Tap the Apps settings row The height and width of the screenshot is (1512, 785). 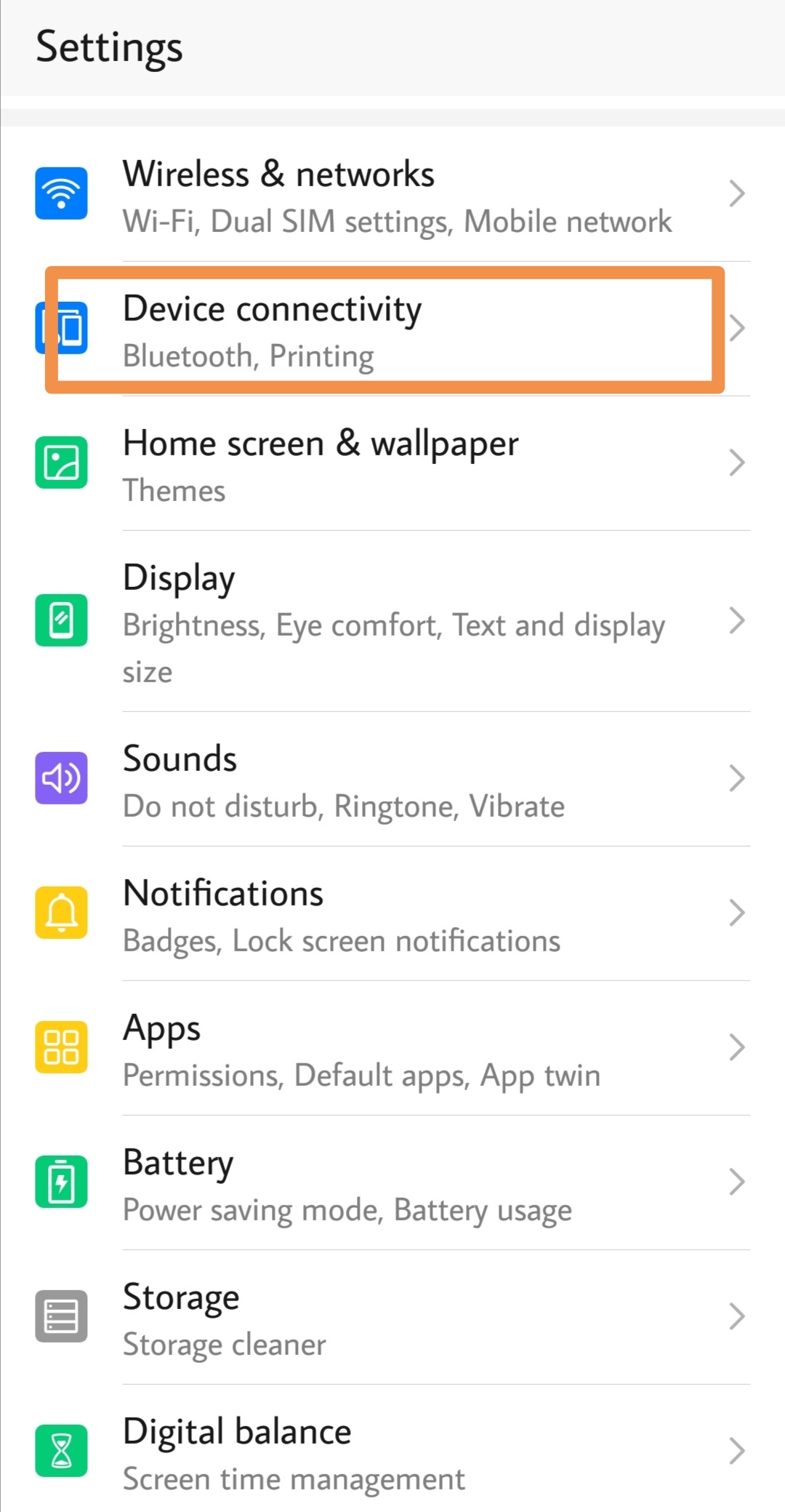[392, 1049]
